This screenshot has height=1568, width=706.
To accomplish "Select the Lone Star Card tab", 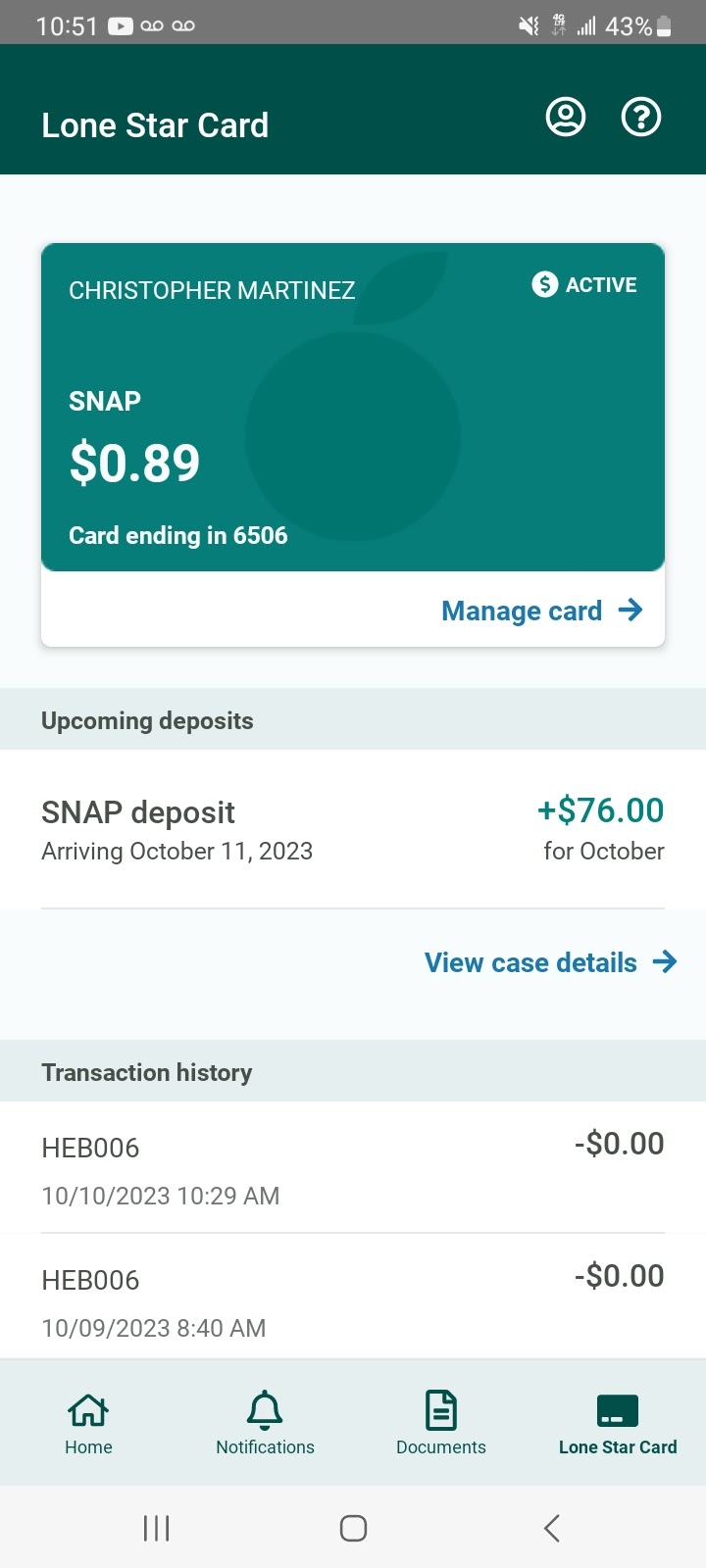I will click(x=618, y=1423).
